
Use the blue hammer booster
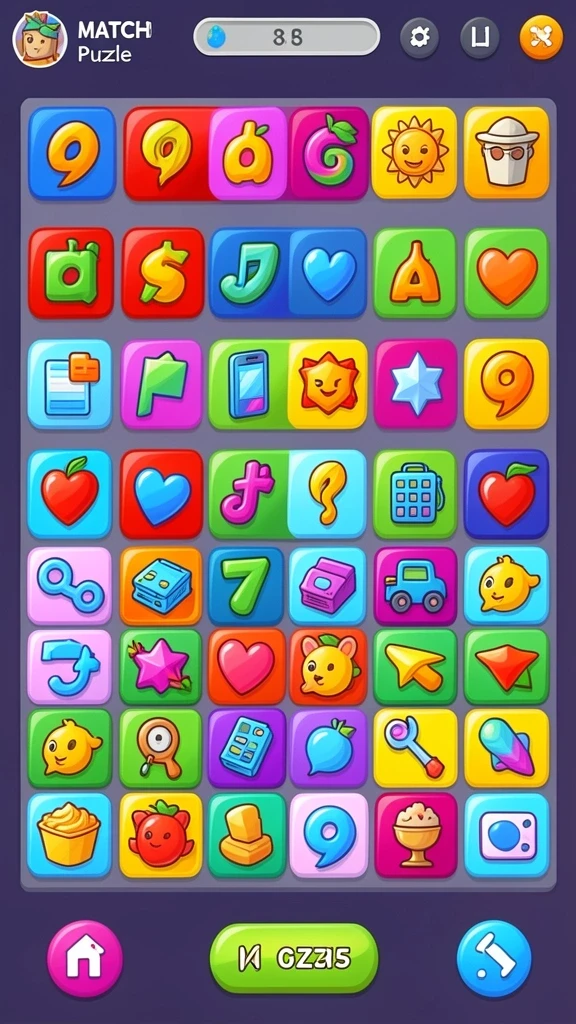tap(494, 958)
